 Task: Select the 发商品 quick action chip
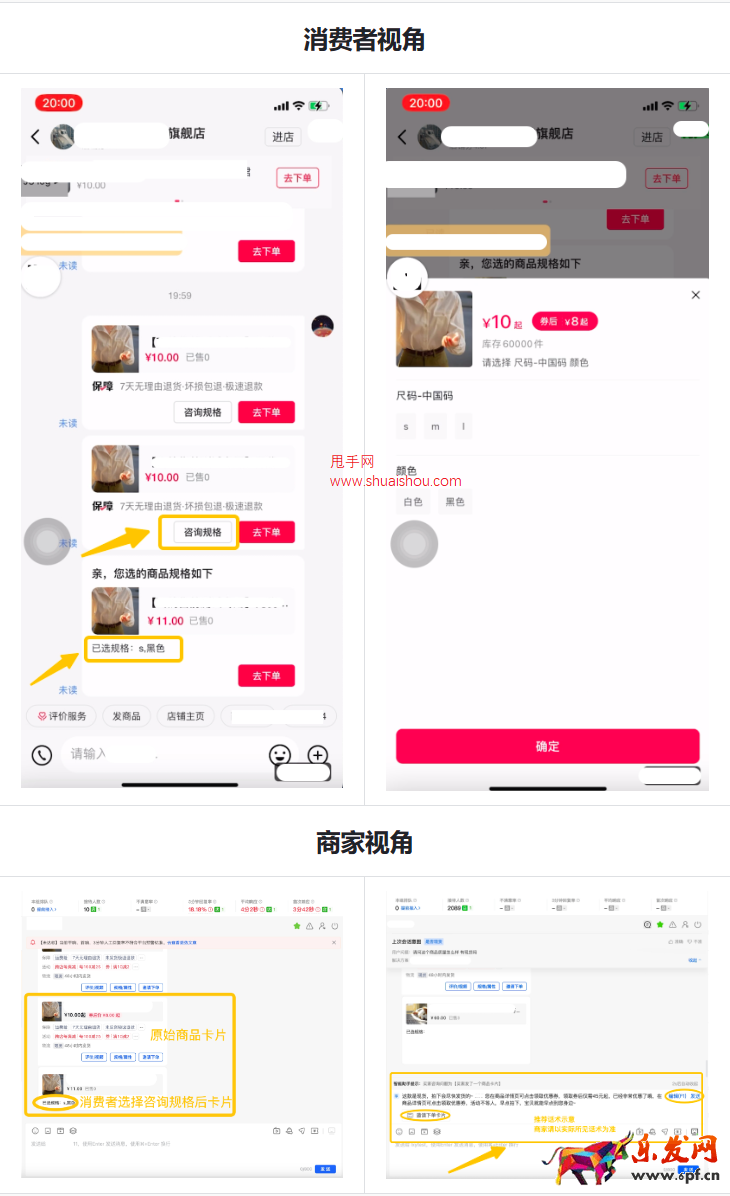coord(126,716)
